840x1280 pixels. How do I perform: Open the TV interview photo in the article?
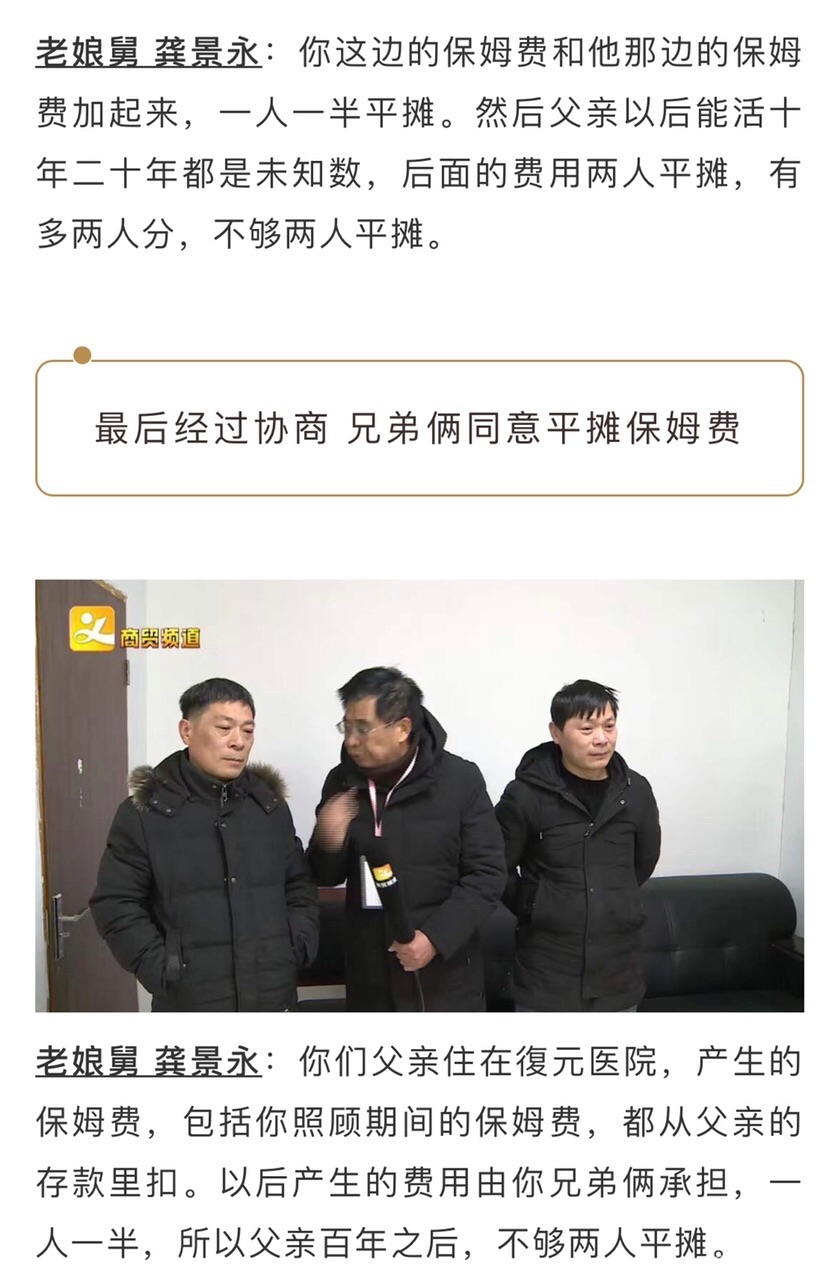pos(419,795)
